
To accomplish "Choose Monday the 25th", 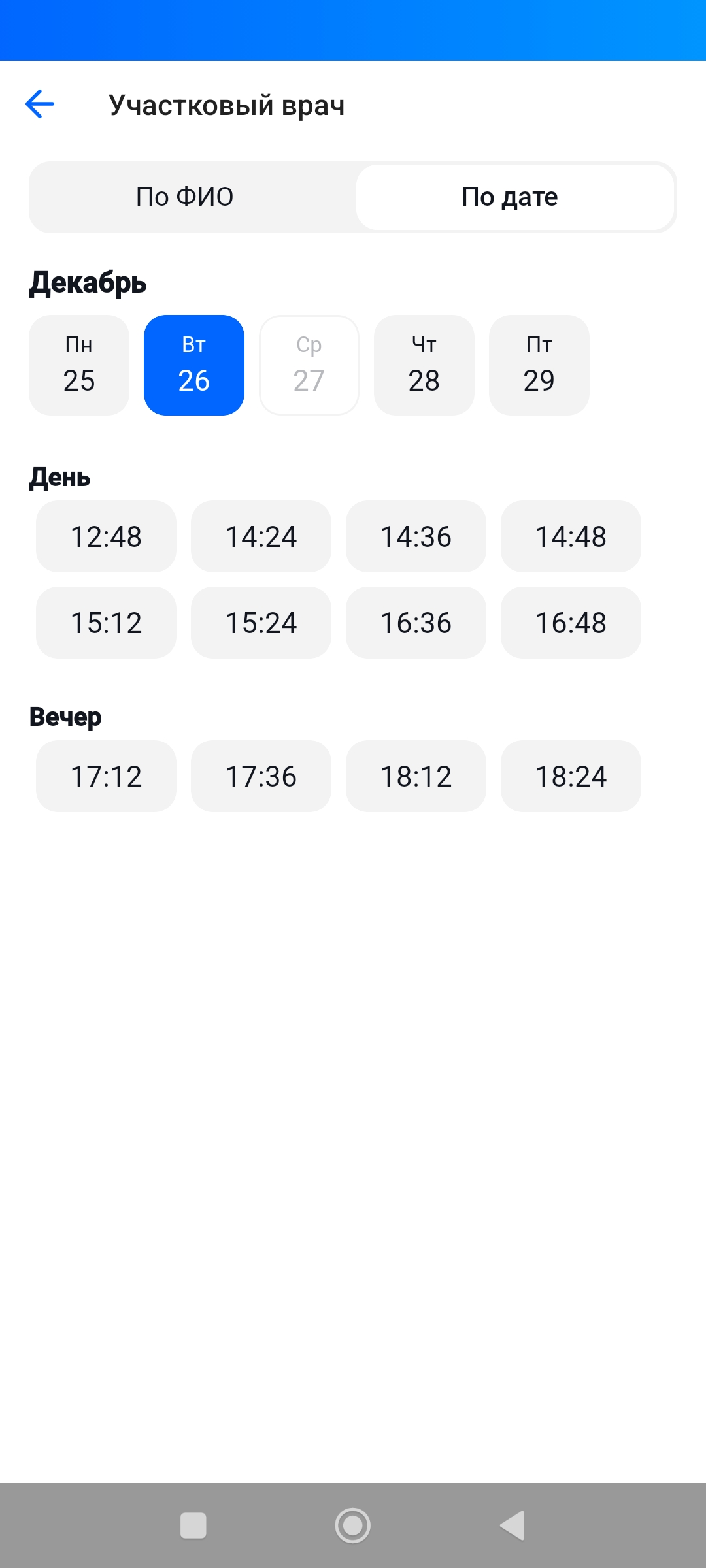I will coord(79,365).
